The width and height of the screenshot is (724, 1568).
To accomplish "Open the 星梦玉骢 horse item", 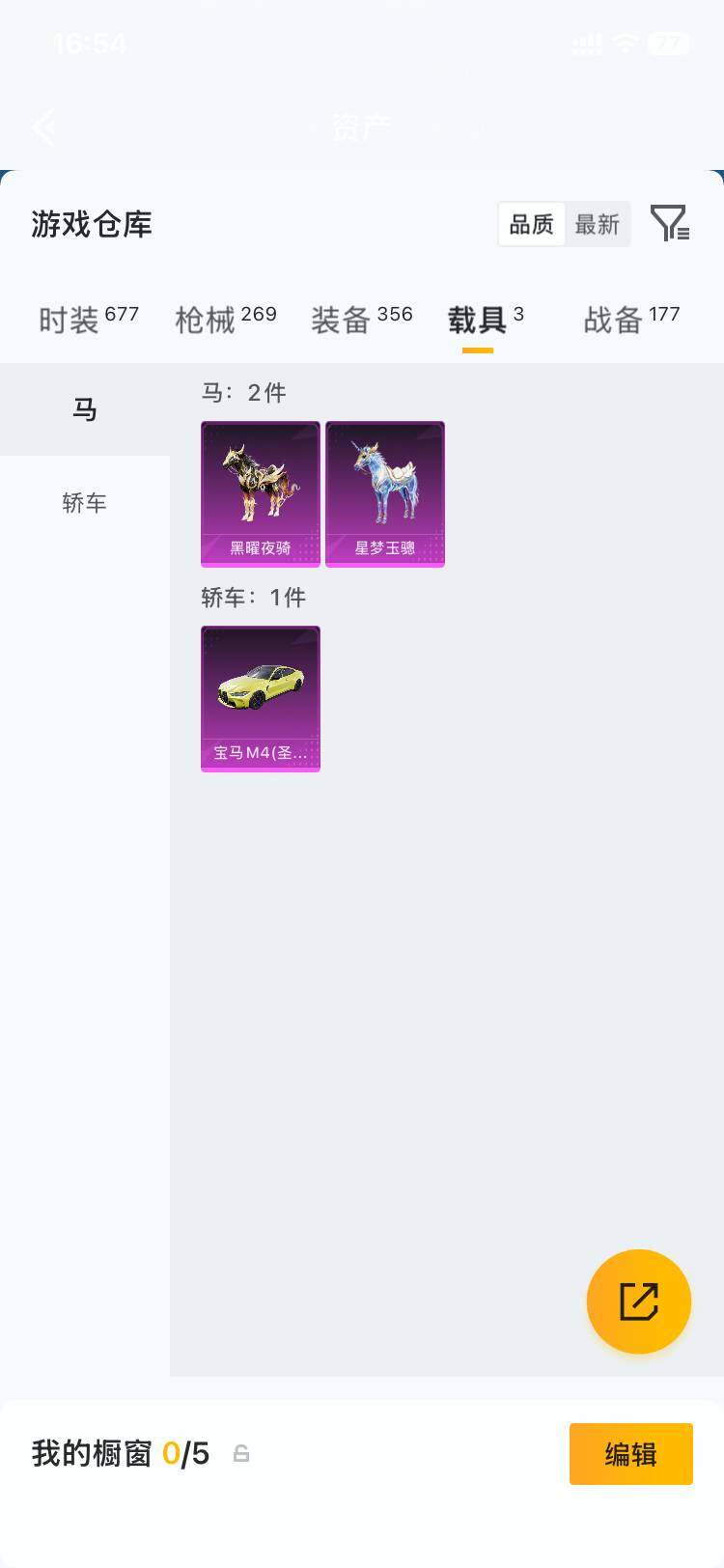I will click(385, 494).
